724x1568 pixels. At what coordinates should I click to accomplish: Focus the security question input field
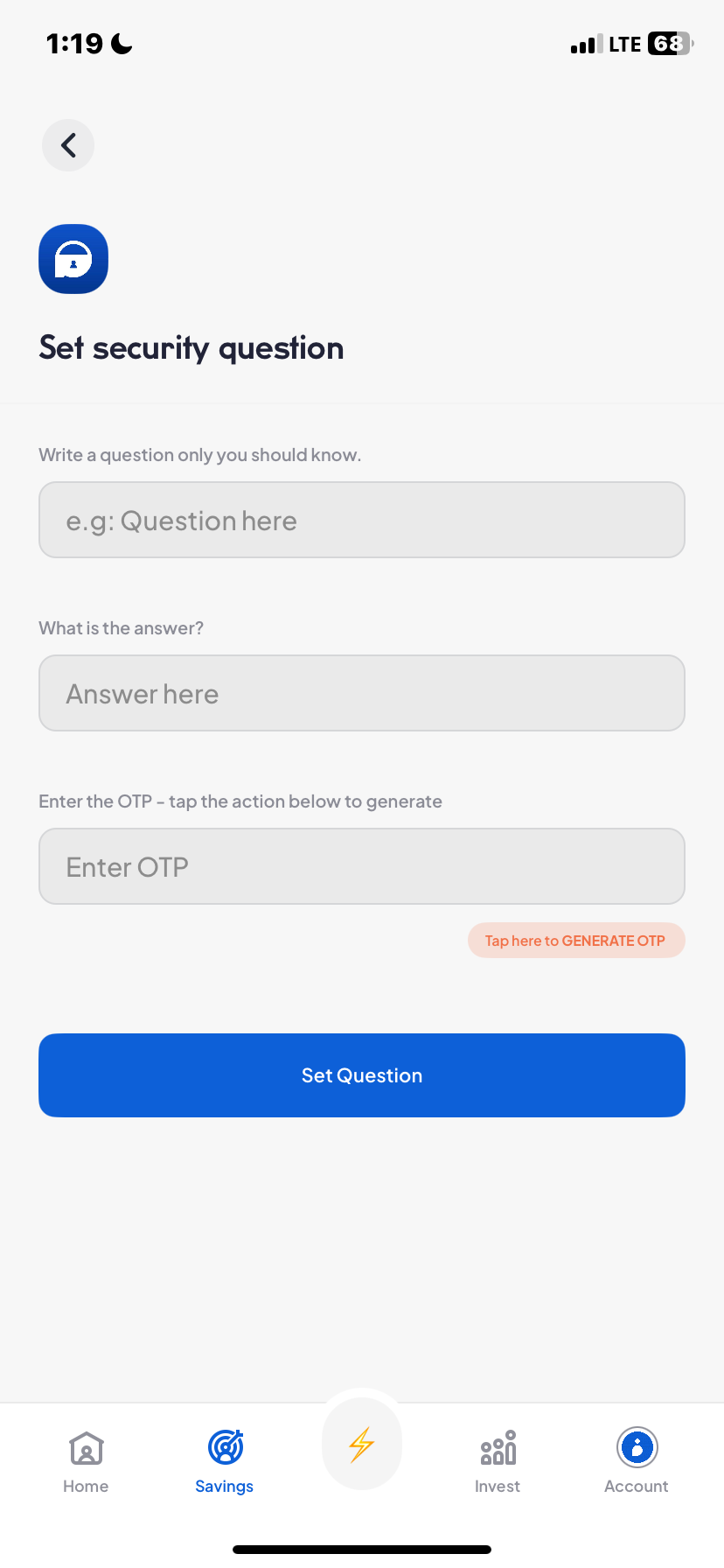(x=361, y=519)
